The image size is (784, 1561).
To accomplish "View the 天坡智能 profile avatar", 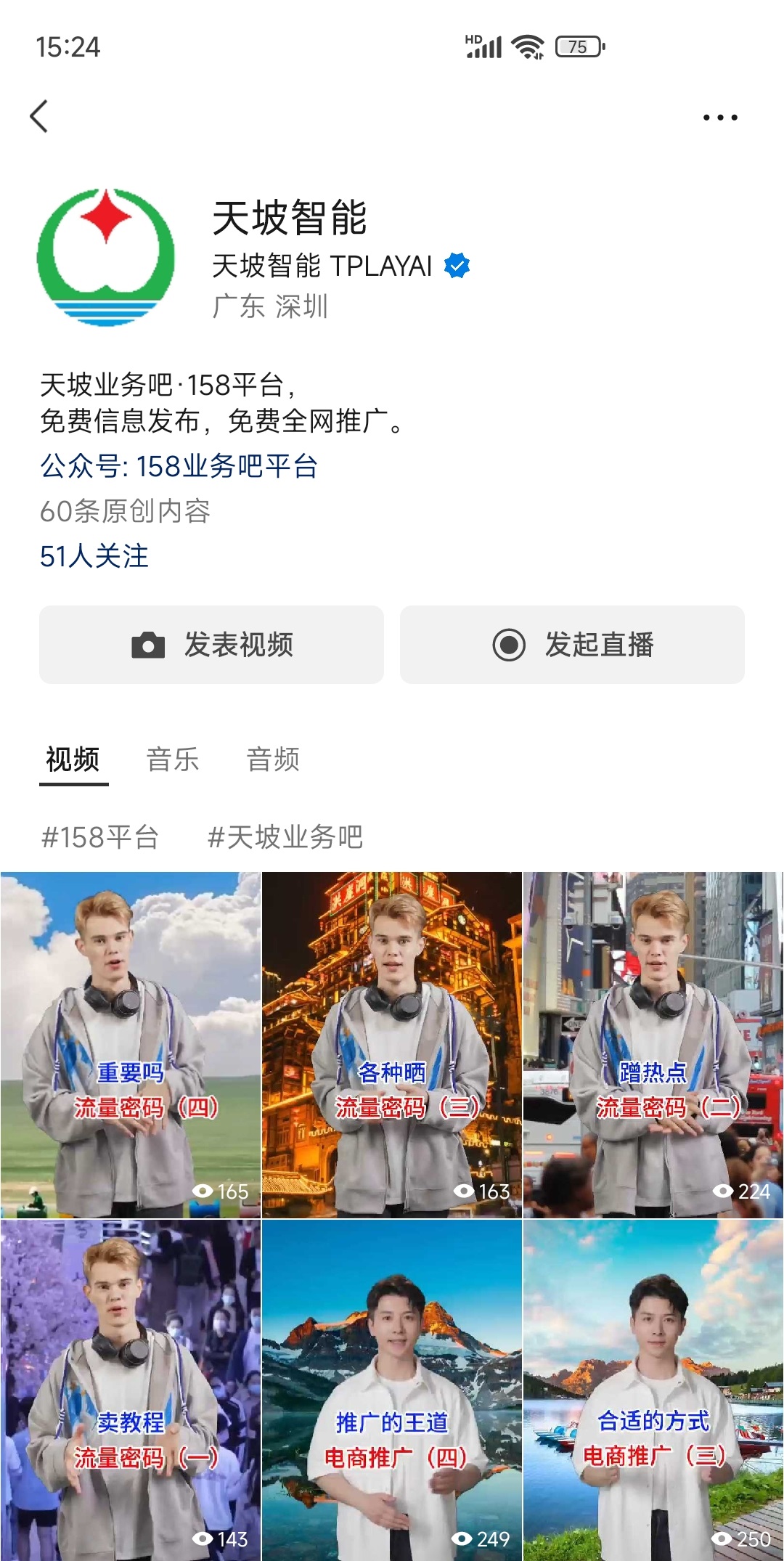I will pos(106,257).
